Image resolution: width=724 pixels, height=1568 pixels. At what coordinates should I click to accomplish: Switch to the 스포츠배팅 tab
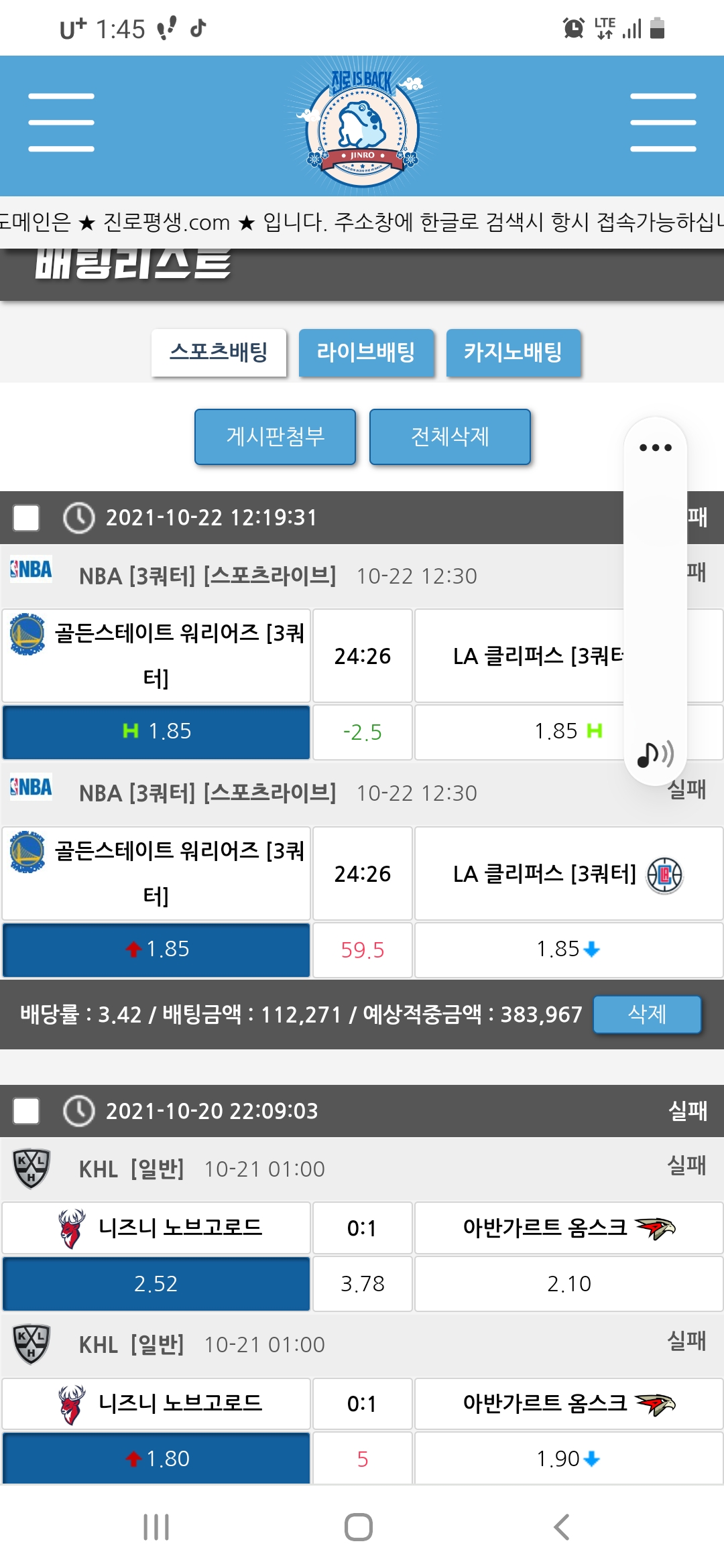(x=219, y=352)
